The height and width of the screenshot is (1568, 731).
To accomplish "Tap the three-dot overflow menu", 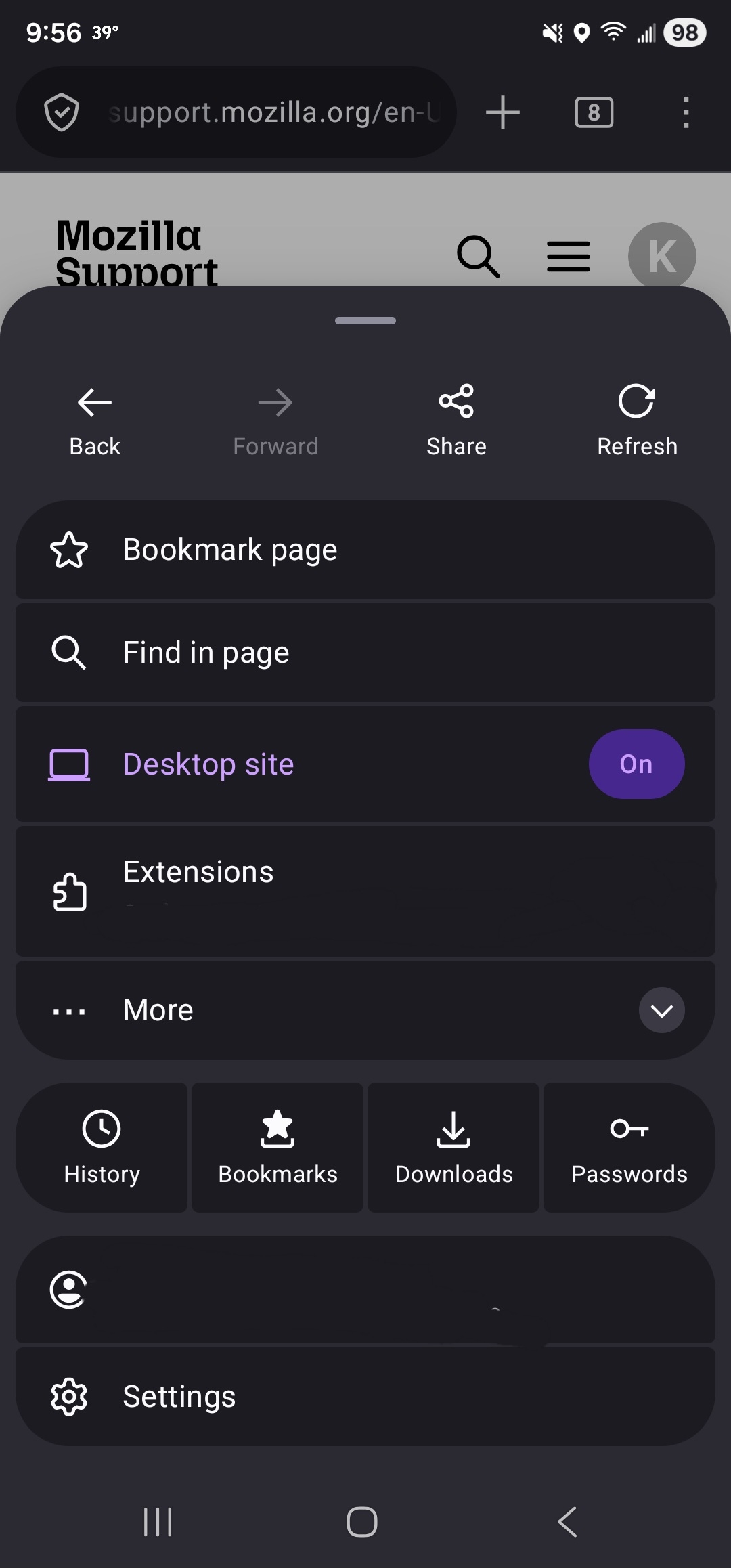I will (686, 112).
